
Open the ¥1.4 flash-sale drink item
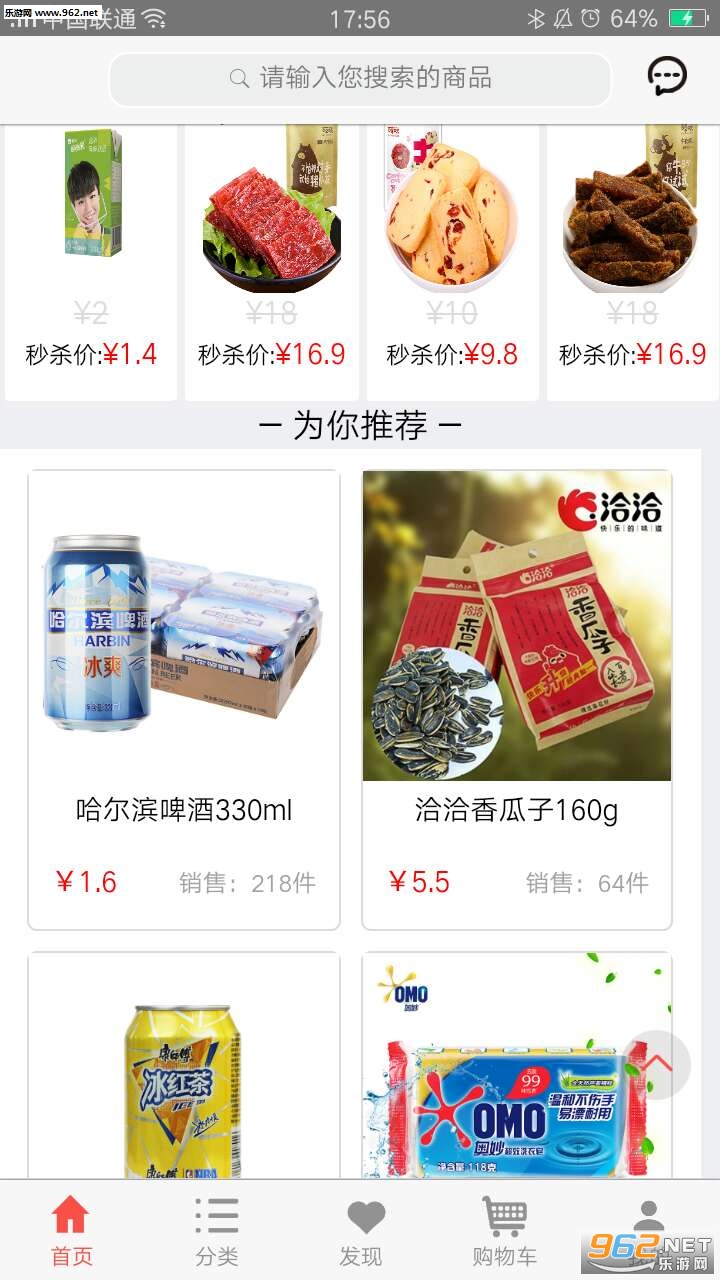(91, 260)
